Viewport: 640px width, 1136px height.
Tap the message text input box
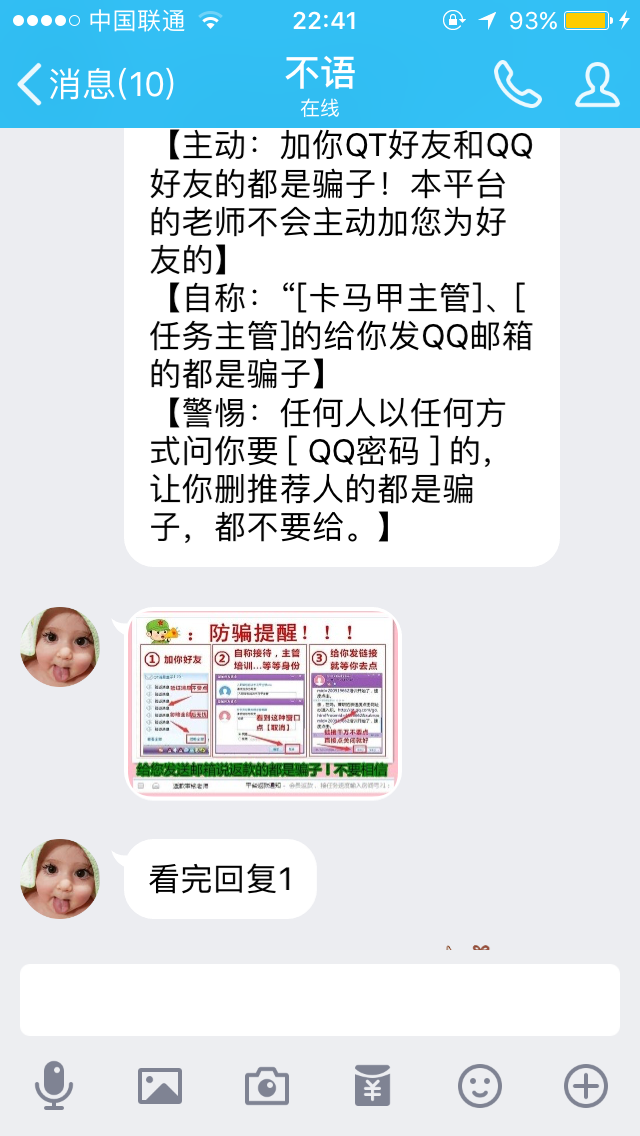pyautogui.click(x=320, y=1000)
